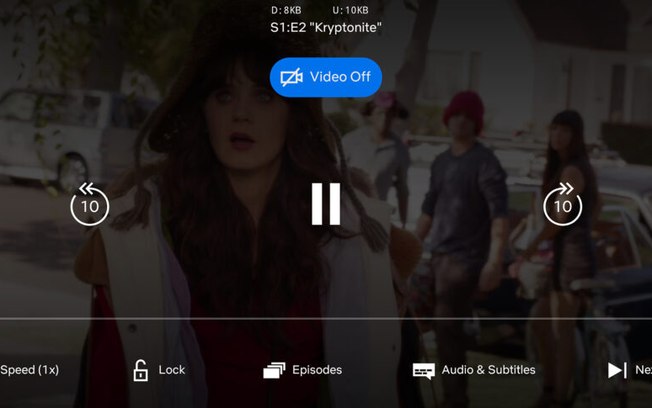
Task: Open Audio & Subtitles options
Action: (x=474, y=370)
